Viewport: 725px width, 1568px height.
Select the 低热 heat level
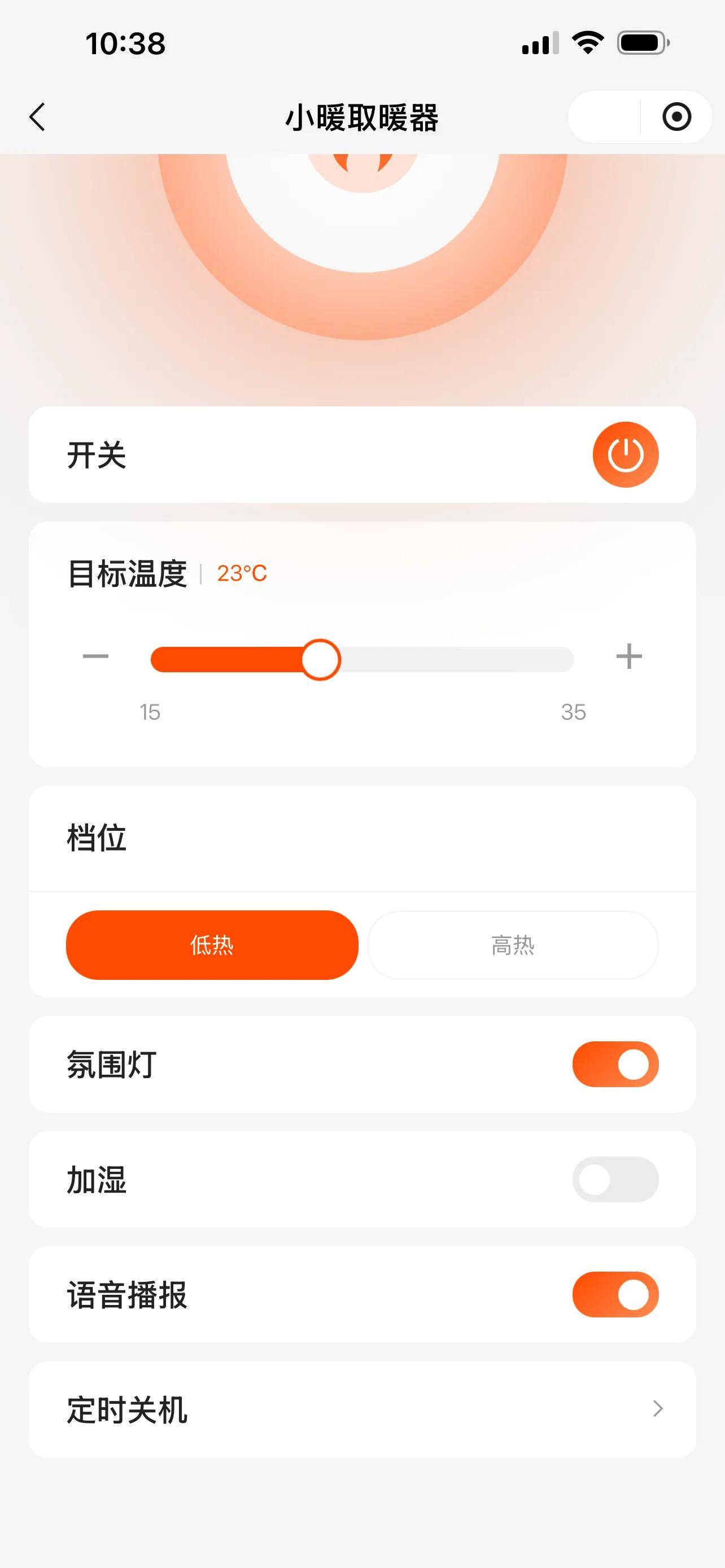coord(212,945)
